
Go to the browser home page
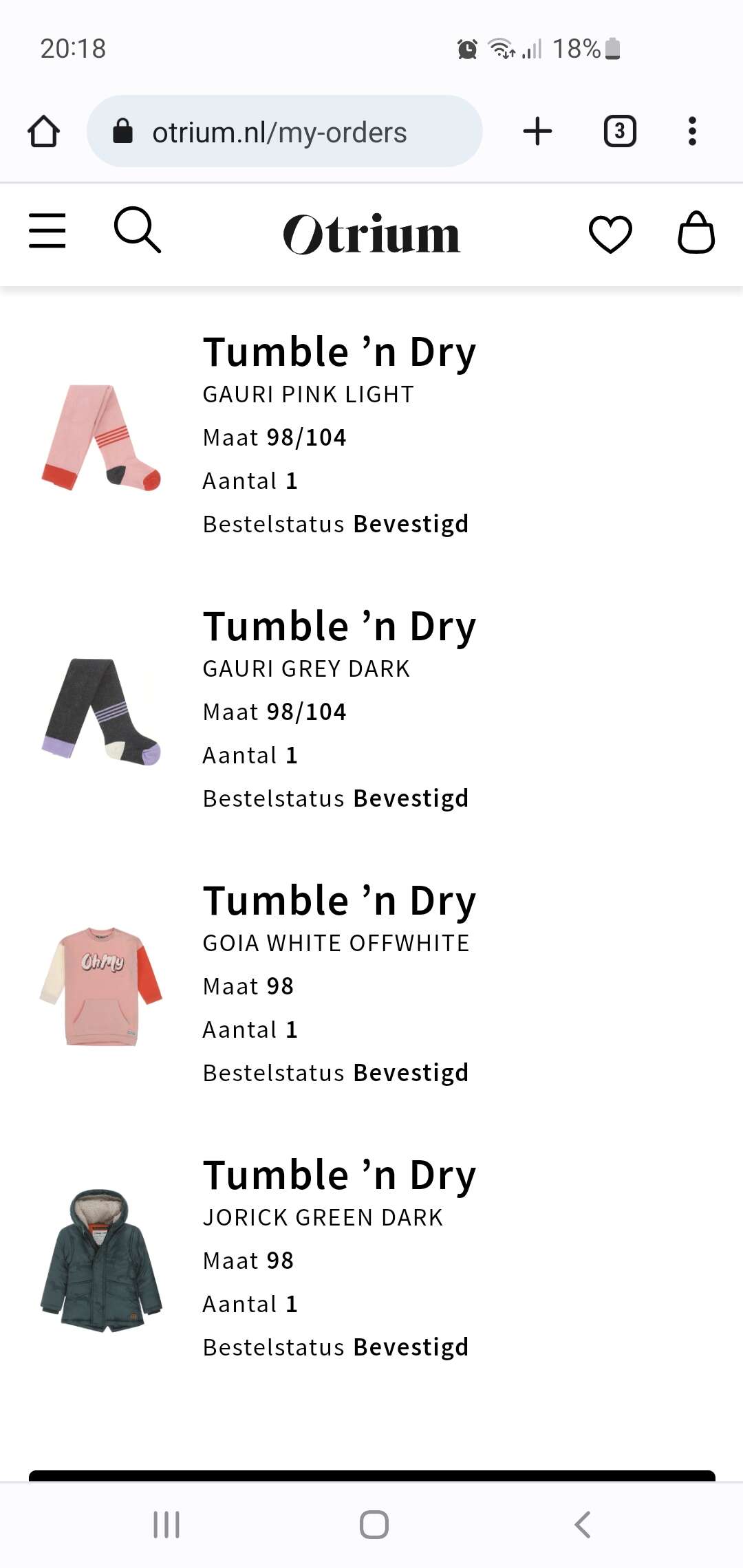point(43,131)
